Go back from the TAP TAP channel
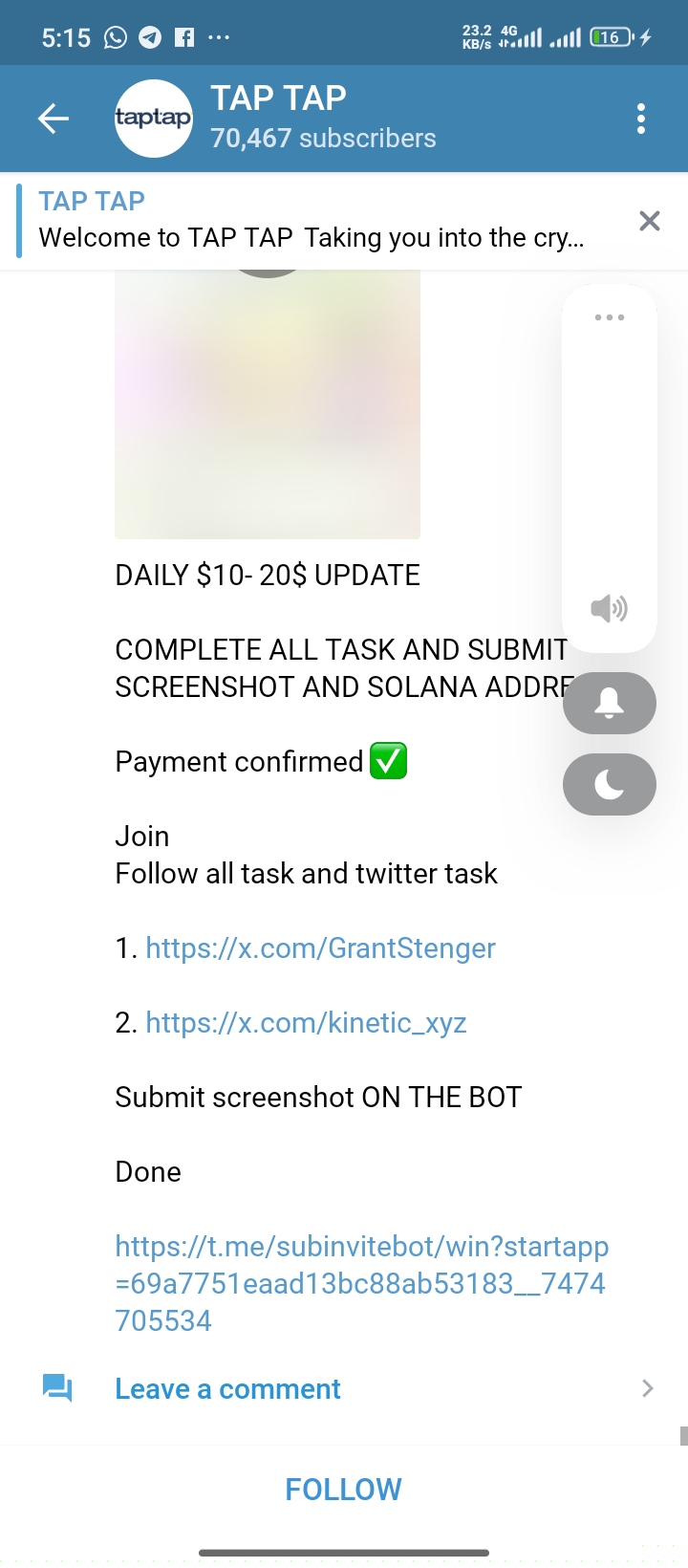The image size is (688, 1568). pyautogui.click(x=54, y=119)
